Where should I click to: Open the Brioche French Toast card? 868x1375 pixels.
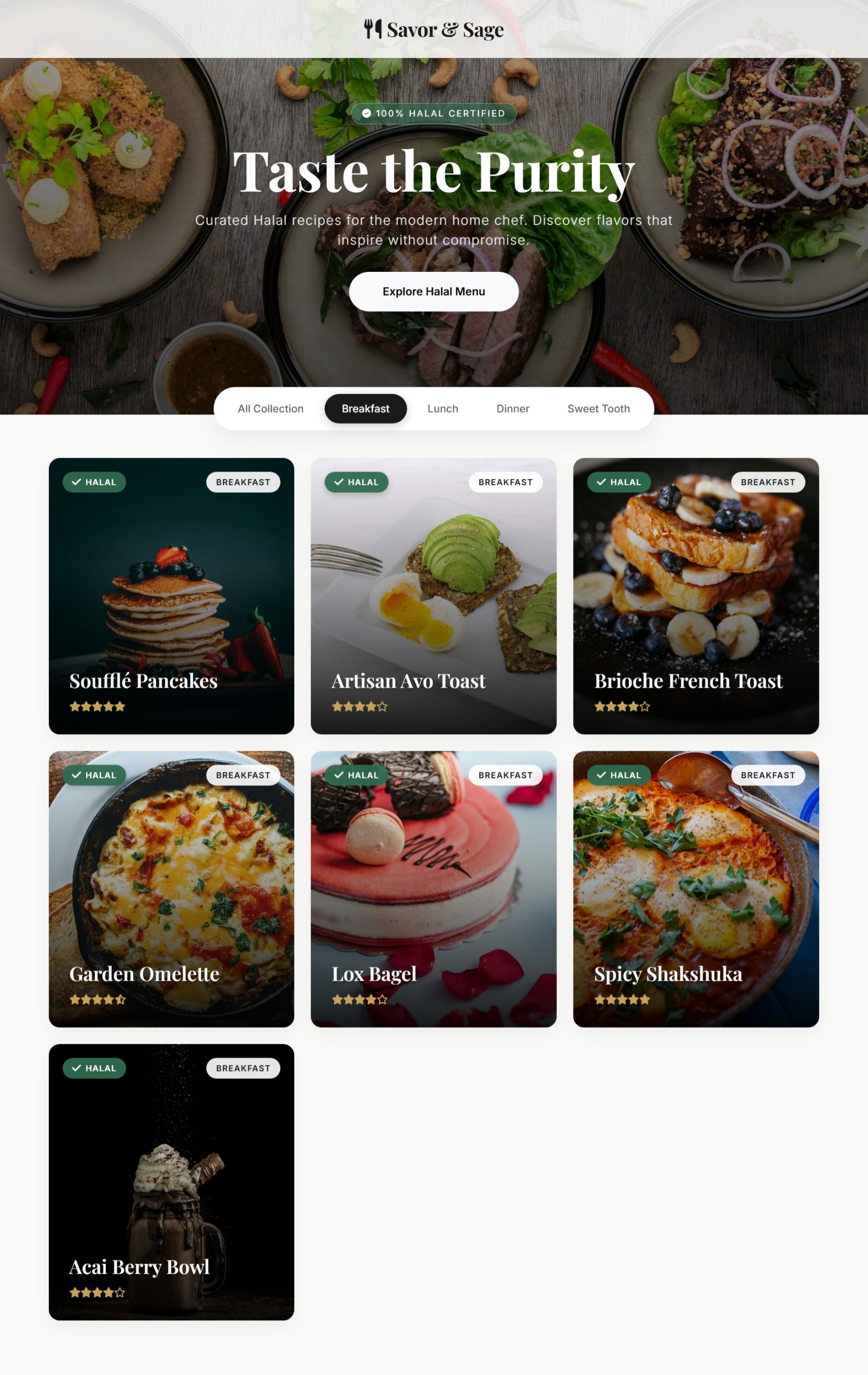(696, 595)
